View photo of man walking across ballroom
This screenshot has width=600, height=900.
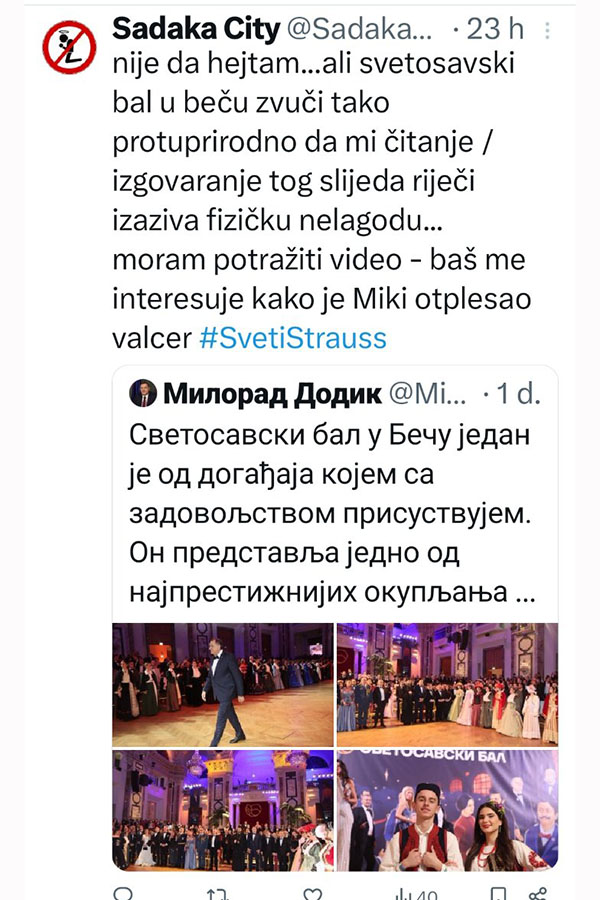click(x=222, y=684)
